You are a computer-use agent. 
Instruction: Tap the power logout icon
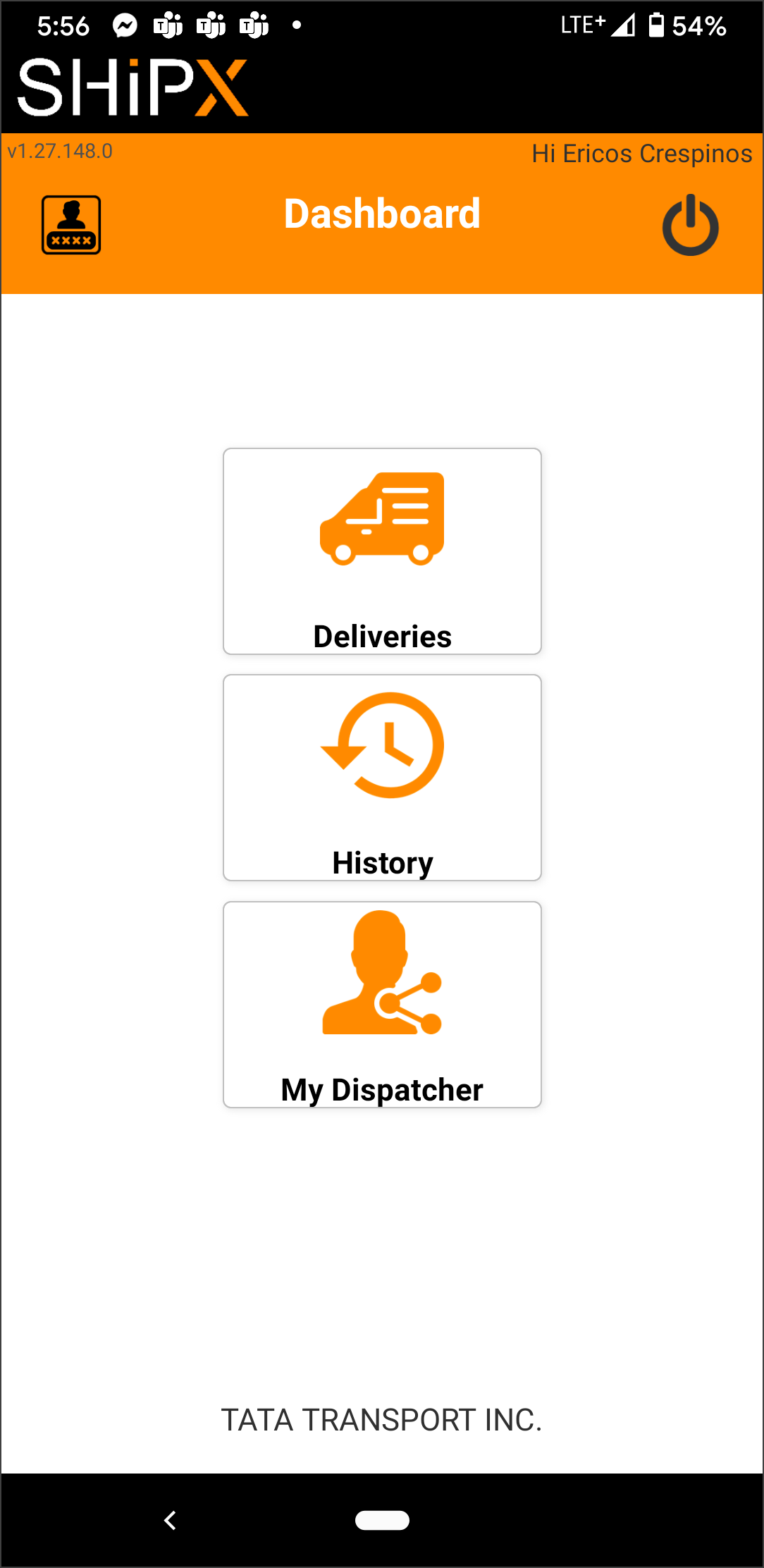(690, 225)
